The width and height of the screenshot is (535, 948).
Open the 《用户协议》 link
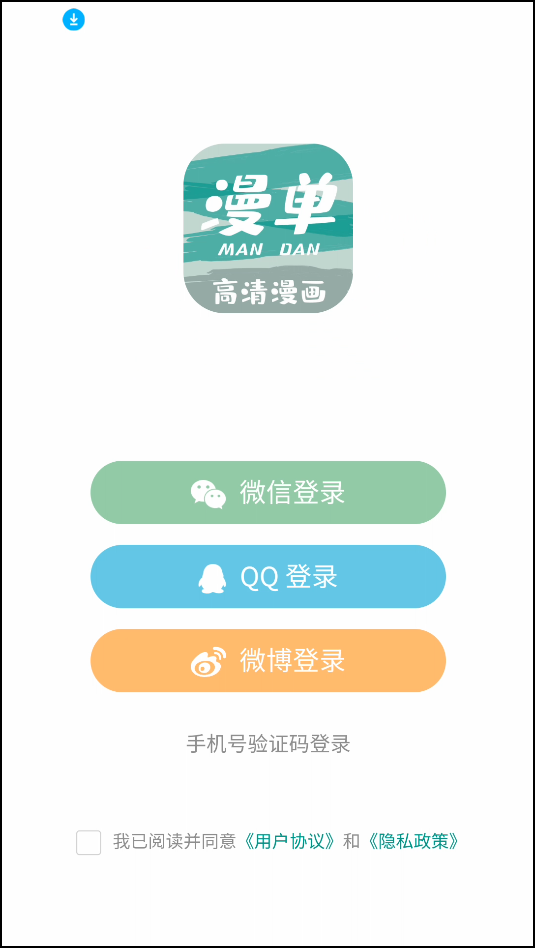[289, 842]
